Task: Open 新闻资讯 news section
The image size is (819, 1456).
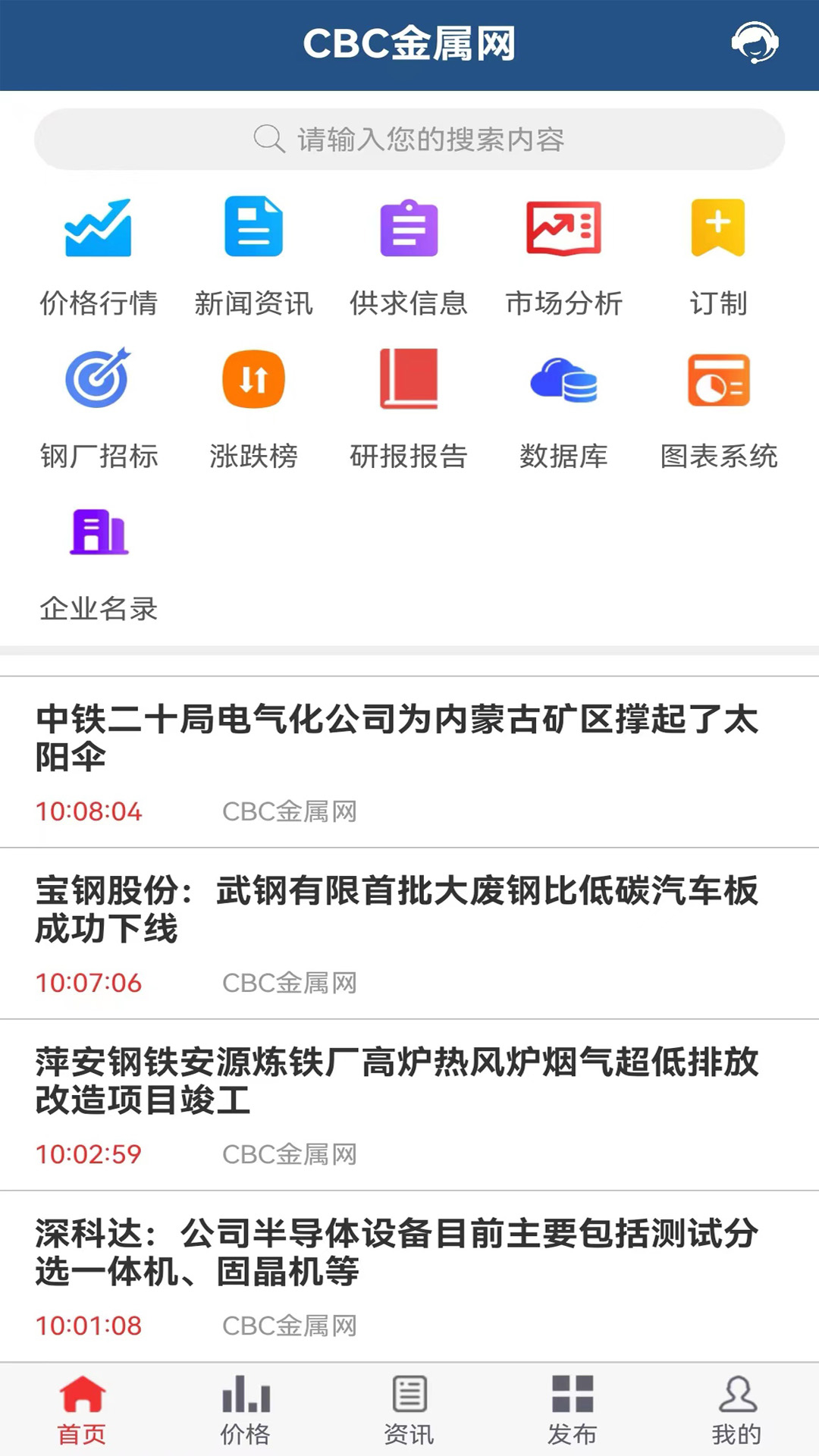Action: (x=254, y=258)
